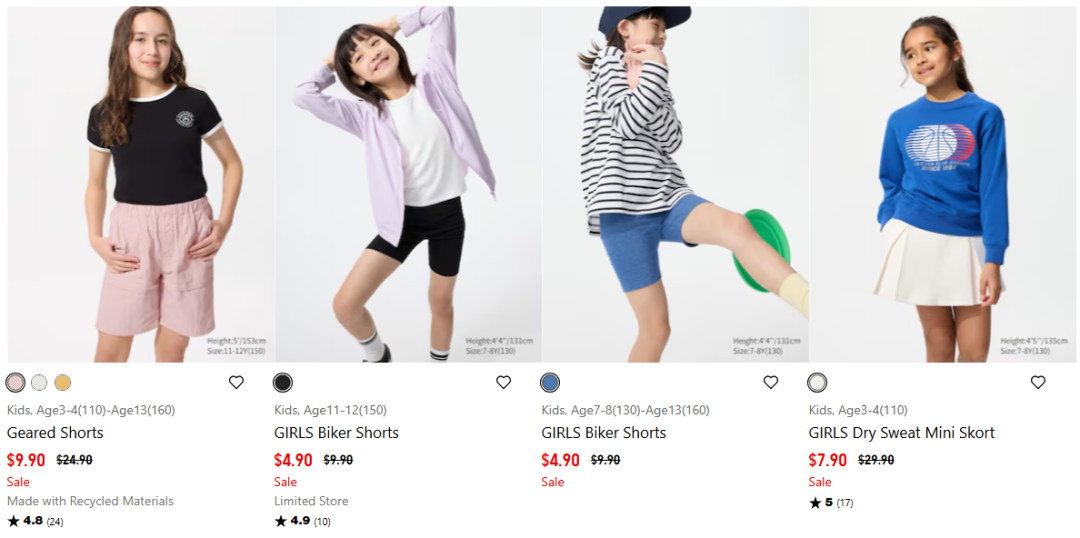1080x538 pixels.
Task: Choose black swatch for GIRLS Biker Shorts
Action: [283, 382]
